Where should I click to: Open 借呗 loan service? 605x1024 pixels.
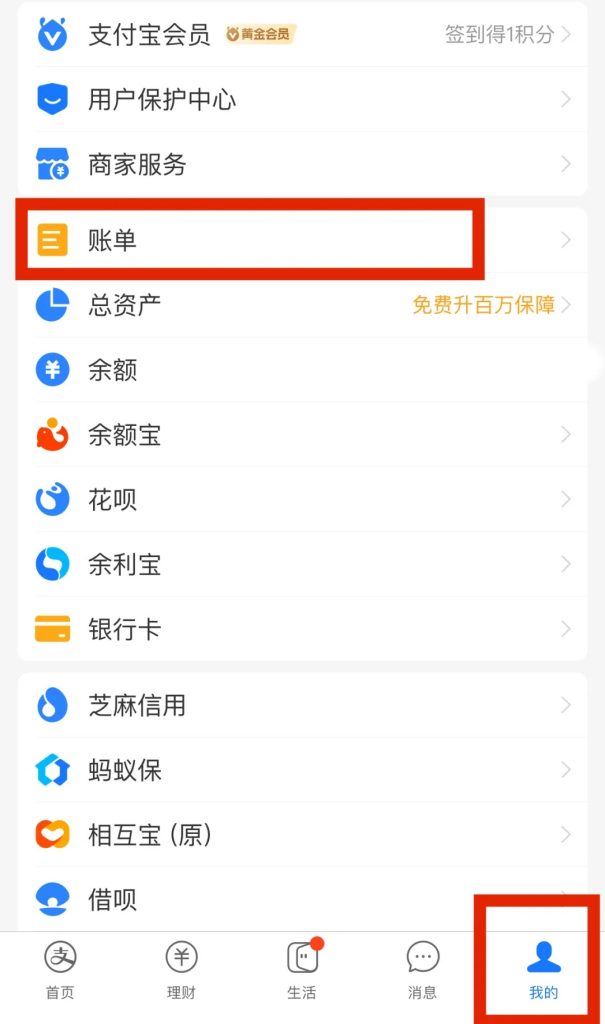tap(300, 899)
